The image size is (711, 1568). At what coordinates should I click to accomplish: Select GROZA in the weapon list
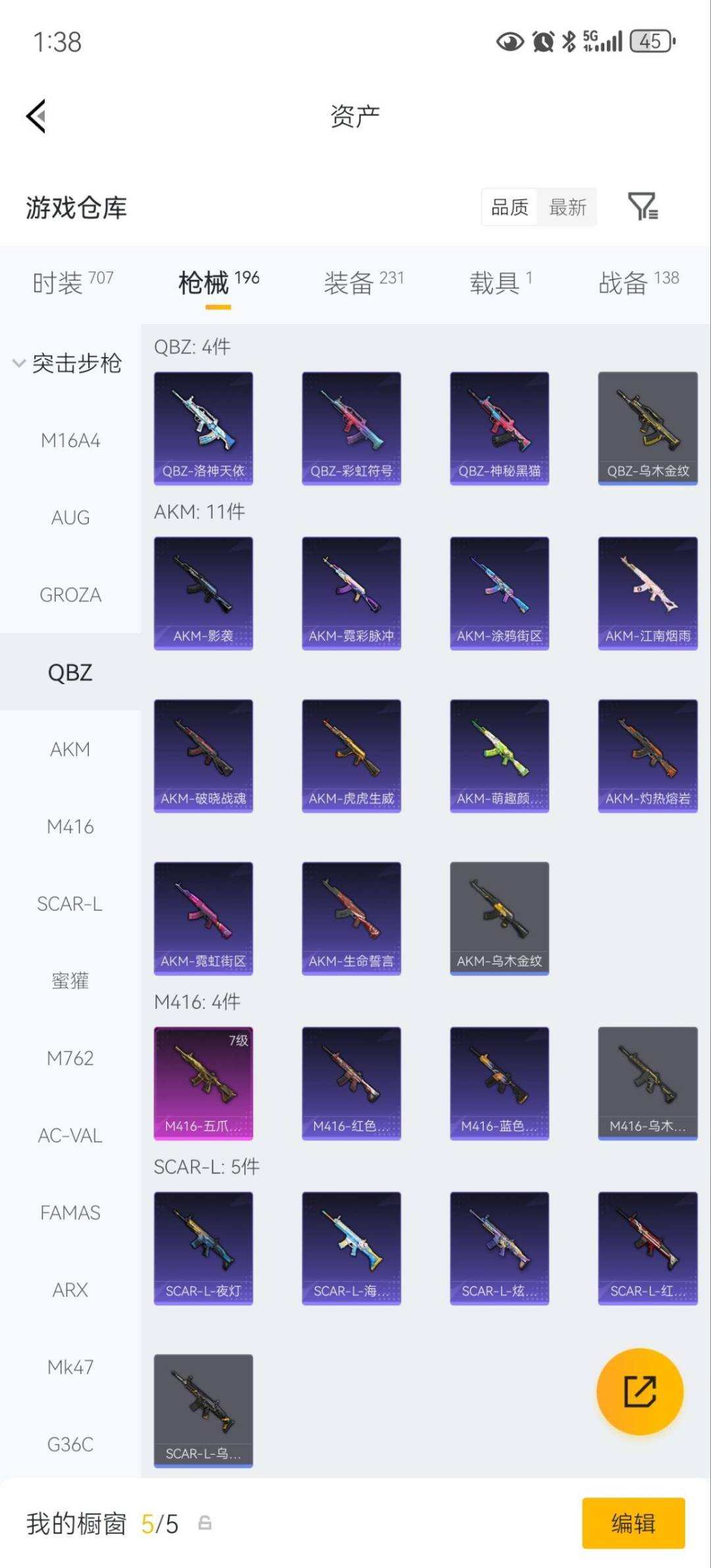pyautogui.click(x=70, y=595)
